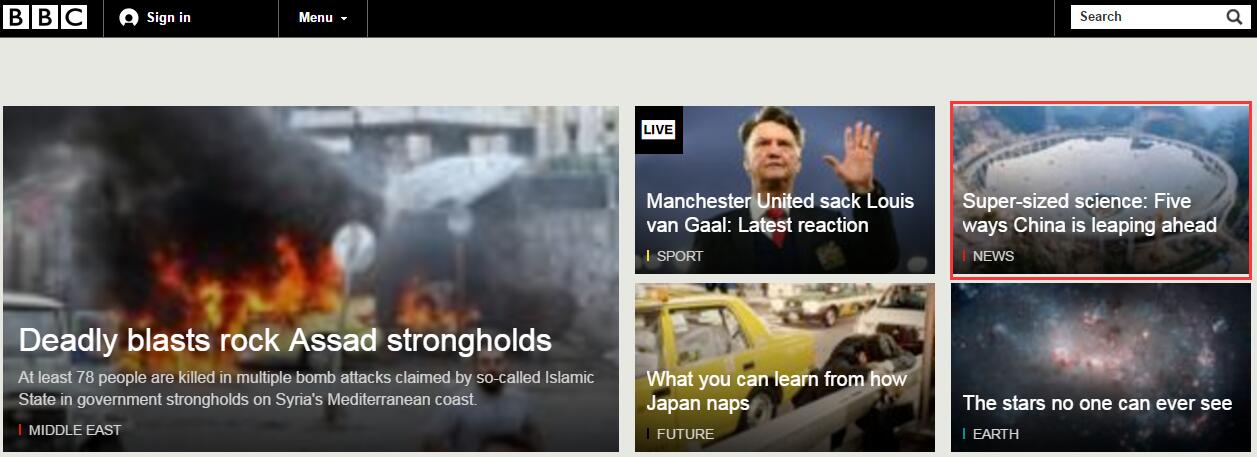Viewport: 1257px width, 457px height.
Task: Go to the Future section
Action: pos(685,434)
